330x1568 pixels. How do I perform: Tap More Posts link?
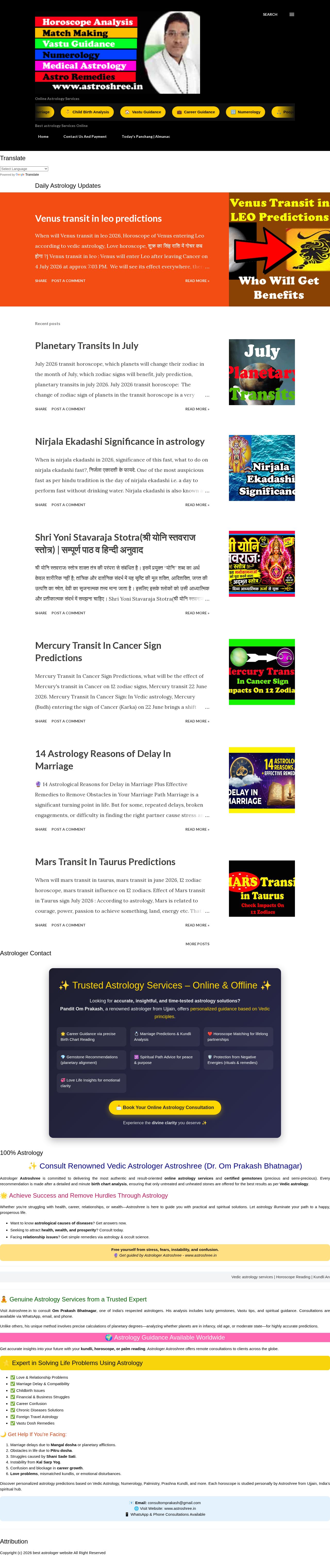197,944
